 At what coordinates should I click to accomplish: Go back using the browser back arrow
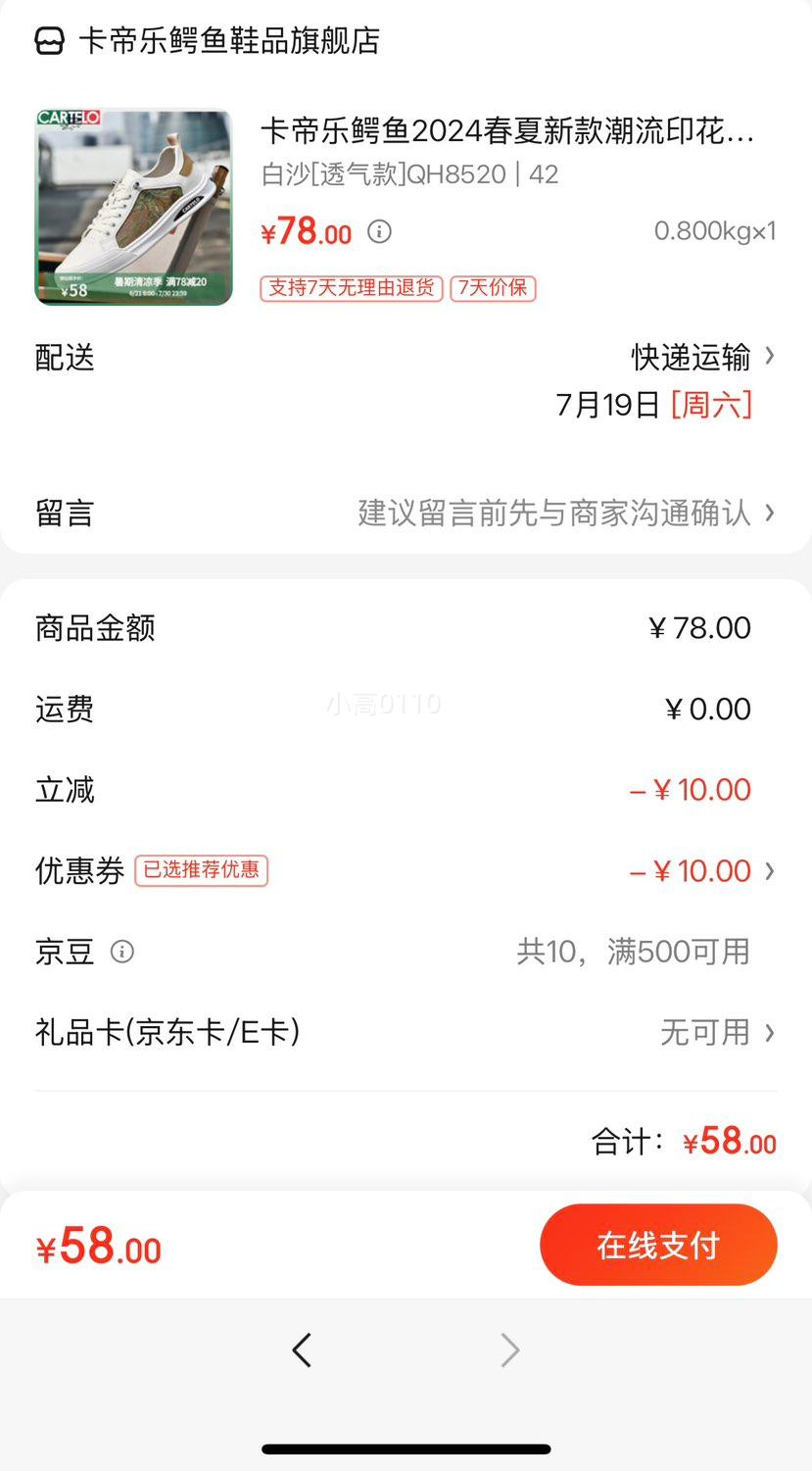pyautogui.click(x=302, y=1350)
